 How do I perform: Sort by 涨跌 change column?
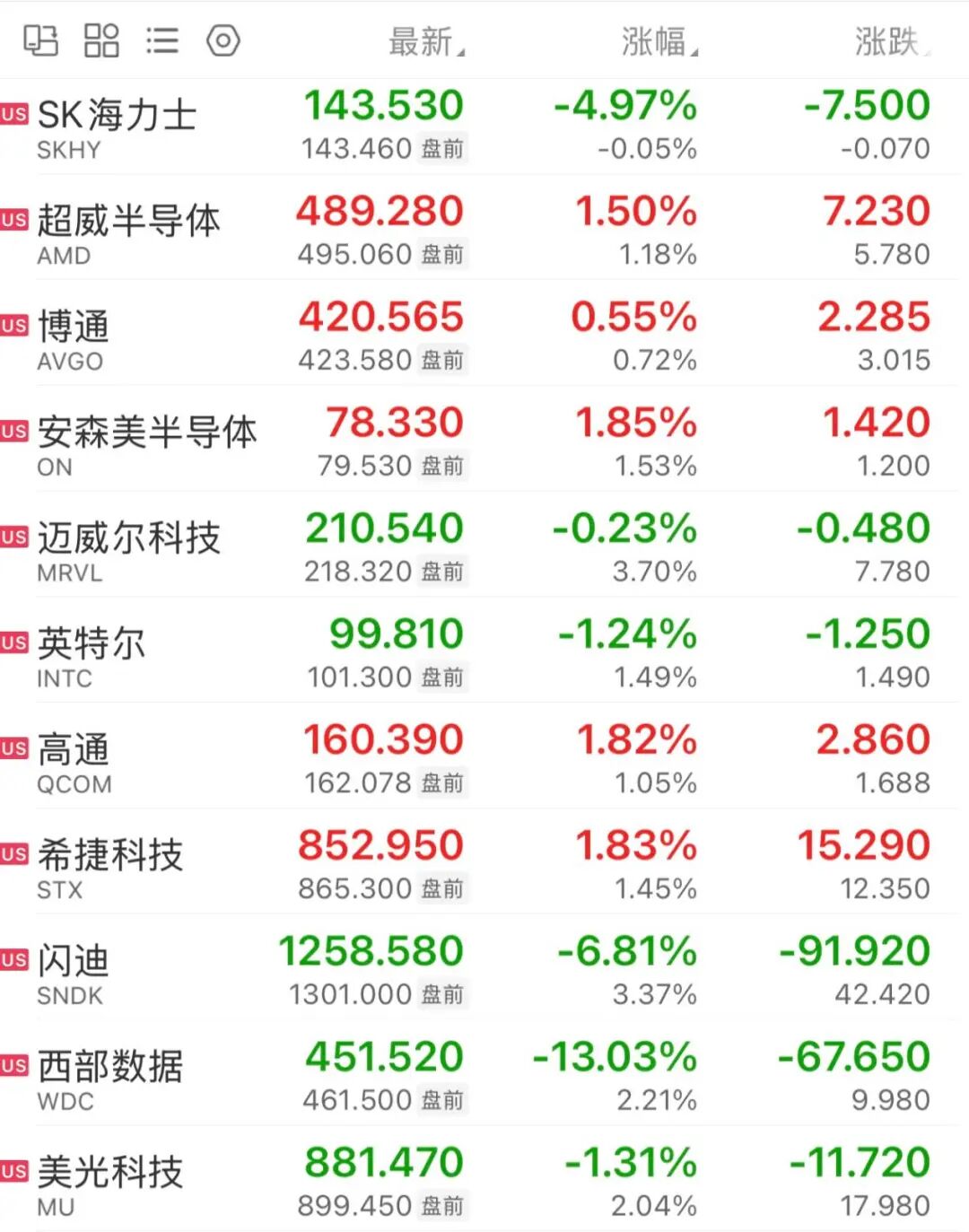pos(892,41)
